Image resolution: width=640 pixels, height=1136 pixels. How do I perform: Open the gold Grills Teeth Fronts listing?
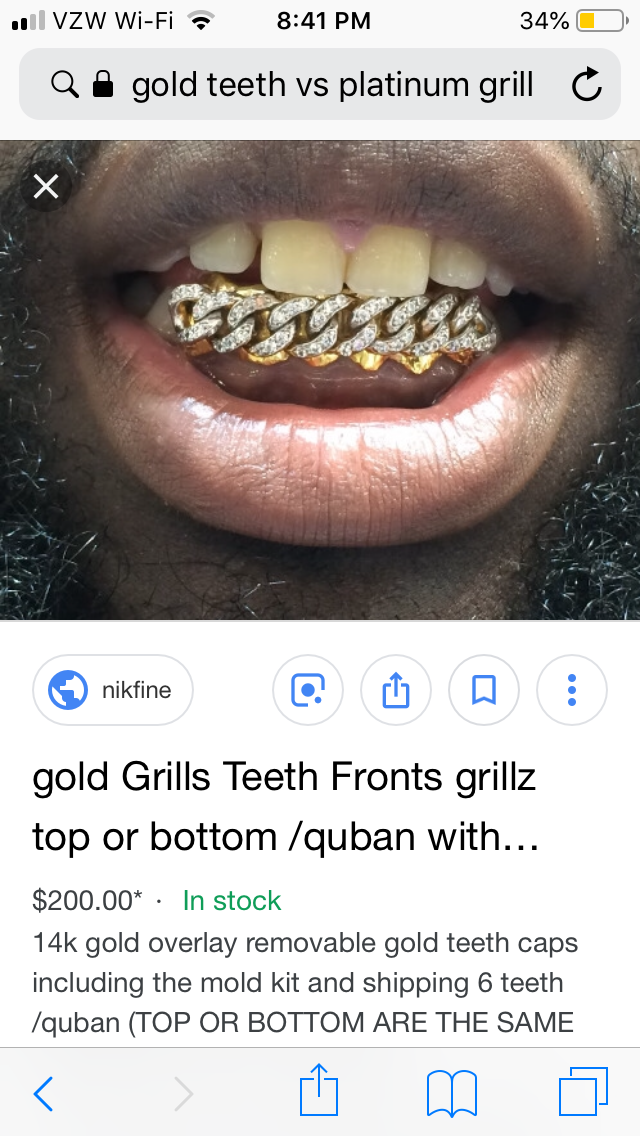[285, 806]
